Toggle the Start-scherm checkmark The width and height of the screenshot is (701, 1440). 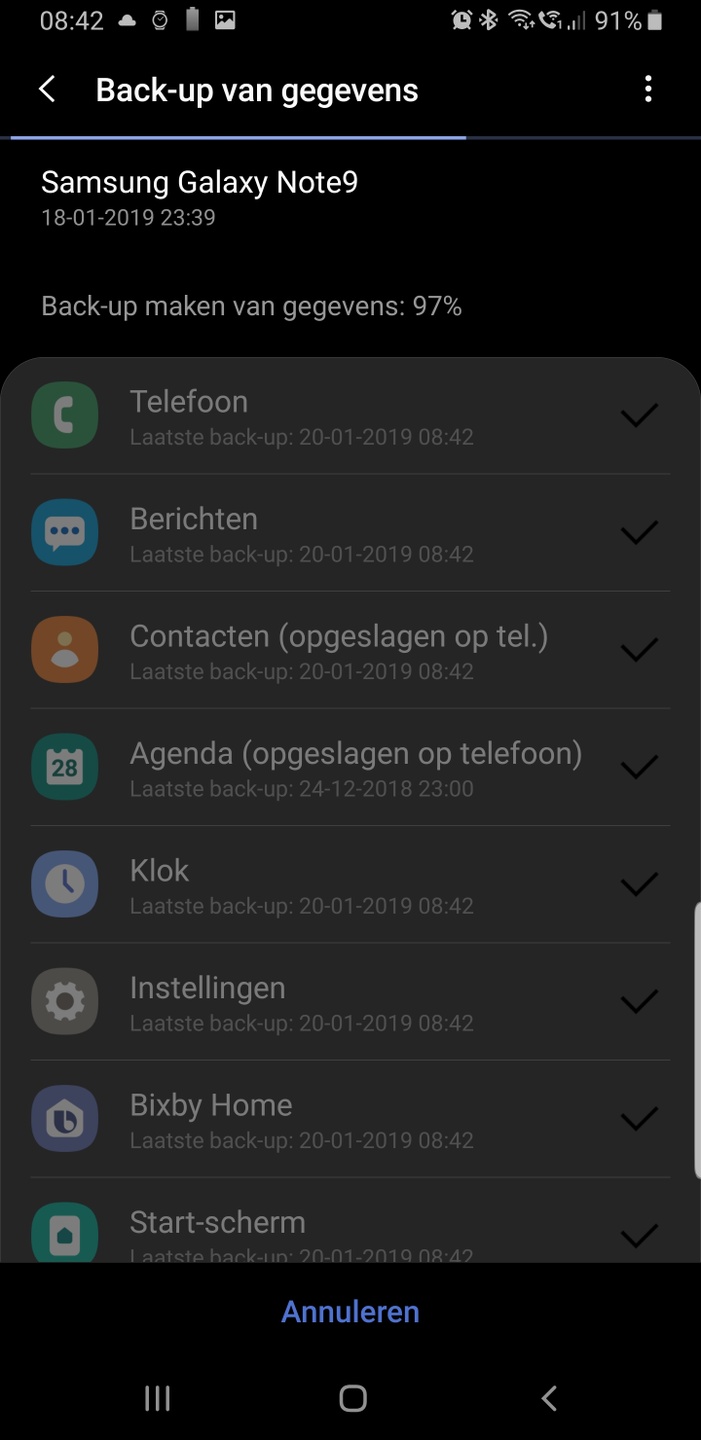point(639,1236)
